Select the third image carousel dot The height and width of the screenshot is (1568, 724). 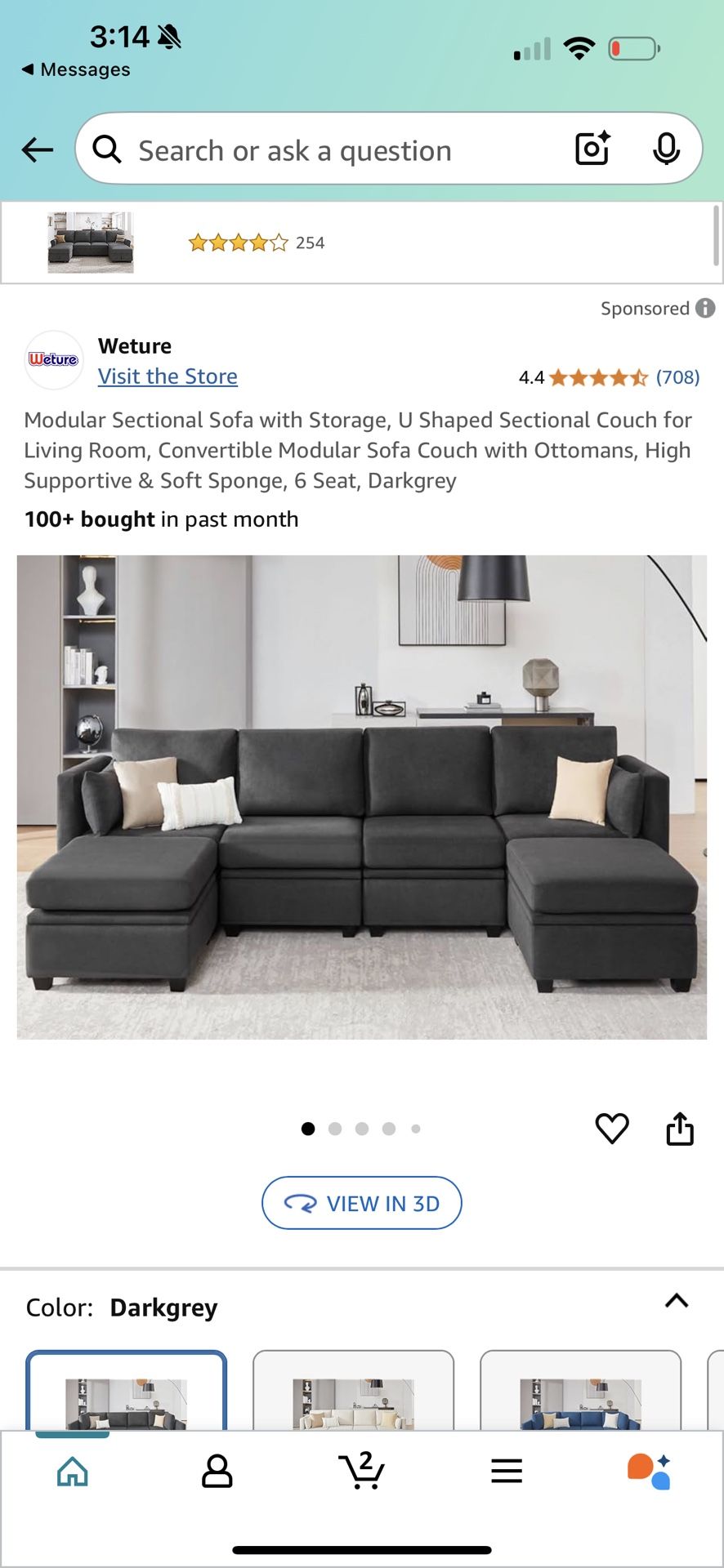click(x=362, y=1129)
